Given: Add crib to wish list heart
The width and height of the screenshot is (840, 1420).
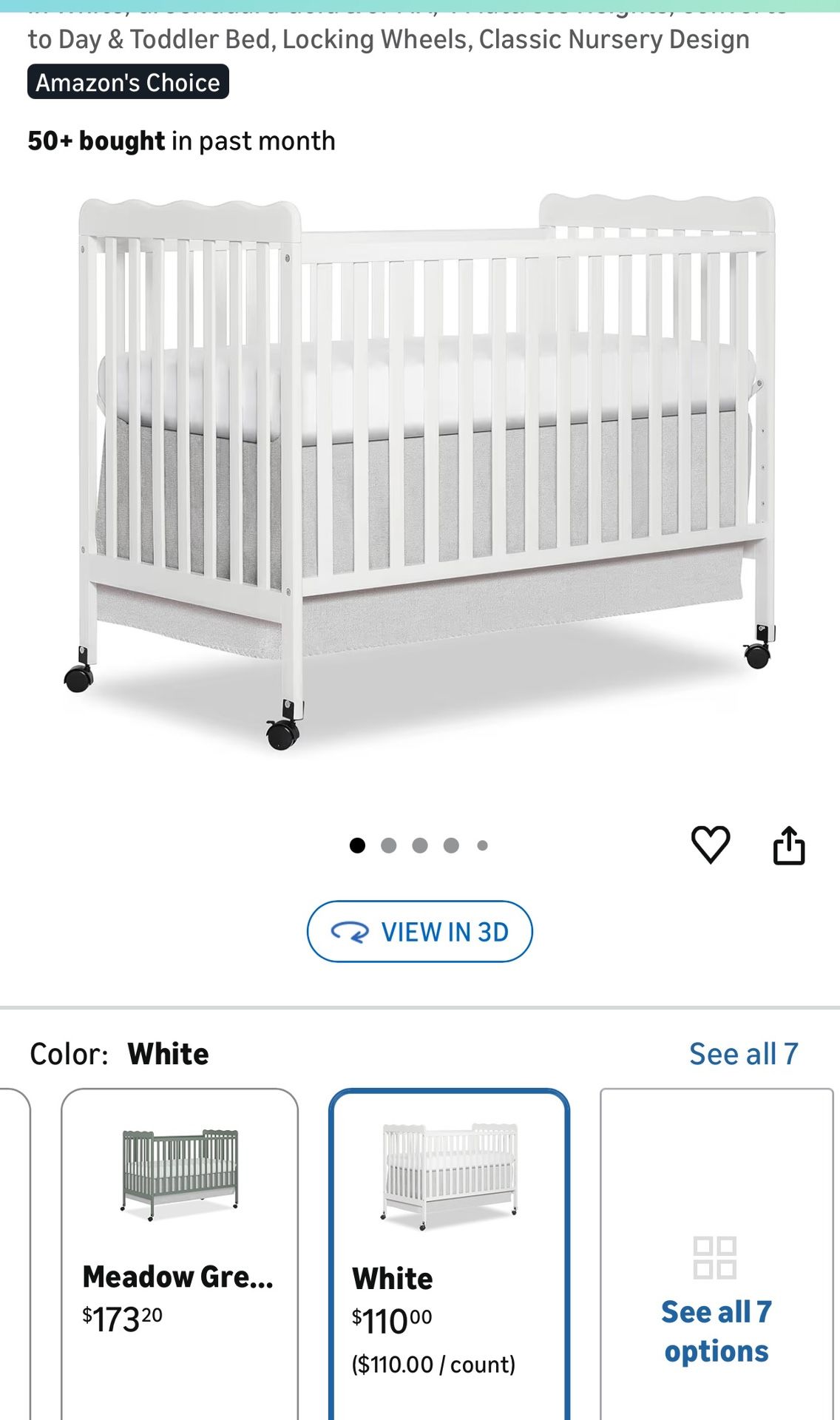Looking at the screenshot, I should (710, 845).
